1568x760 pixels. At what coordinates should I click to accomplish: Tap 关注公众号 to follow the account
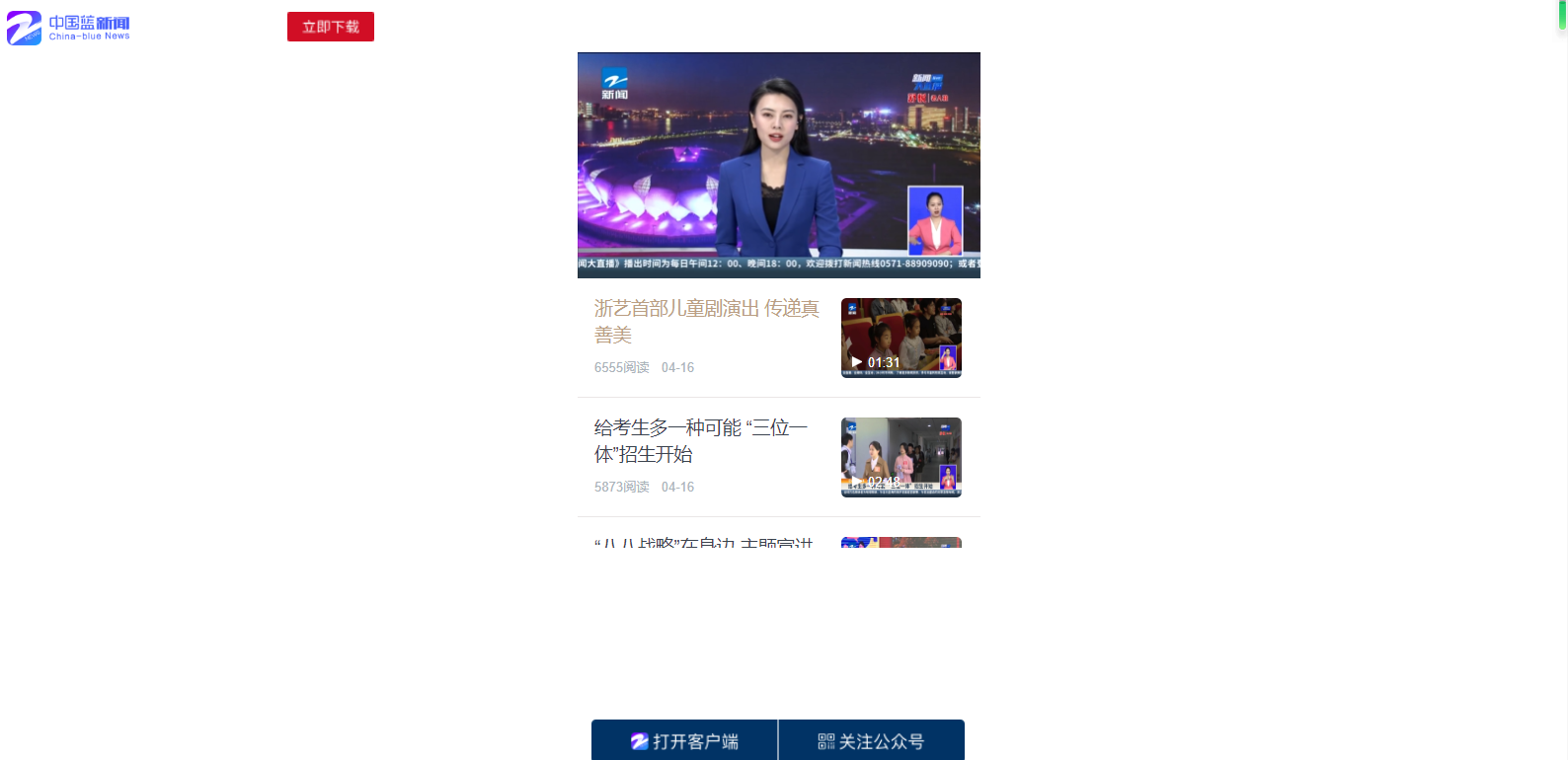(871, 741)
